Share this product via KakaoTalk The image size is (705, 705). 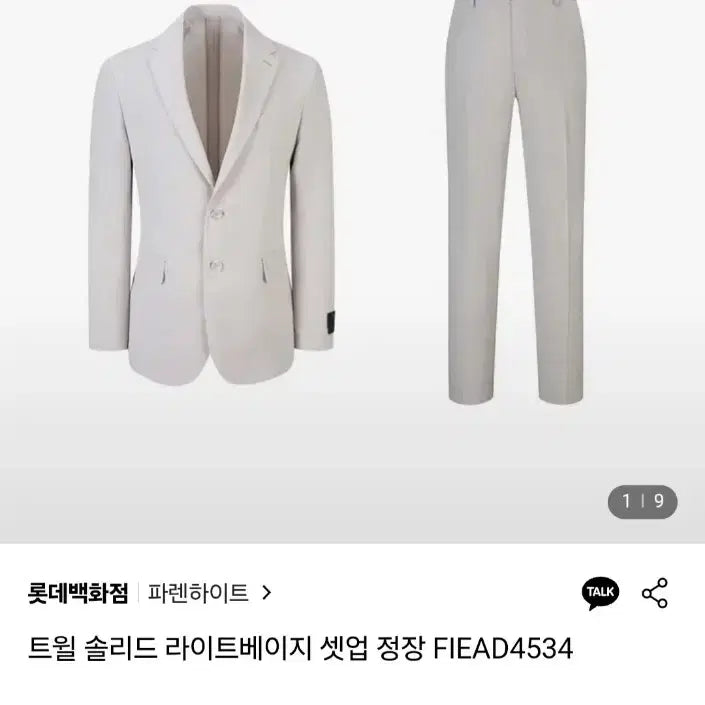pyautogui.click(x=600, y=593)
